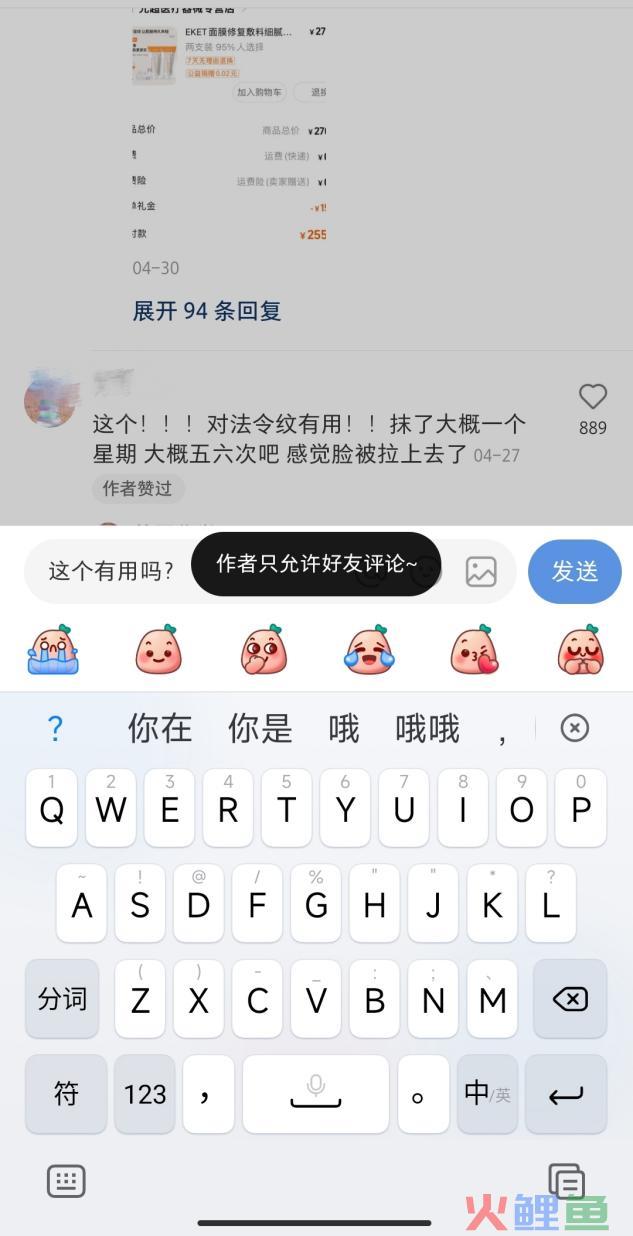Open the 符 symbols keyboard
Viewport: 633px width, 1236px height.
(x=66, y=1094)
